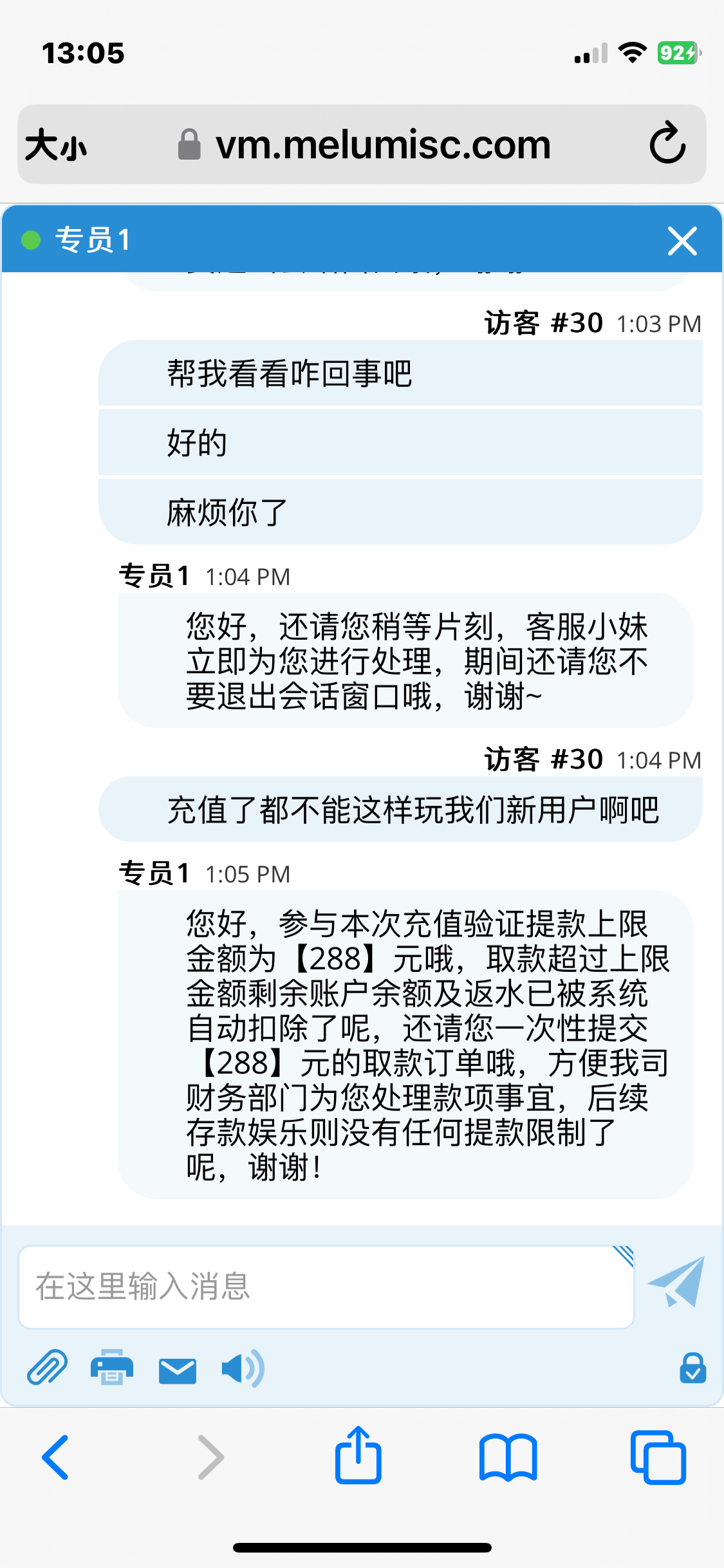Open the 大小 text size menu
The height and width of the screenshot is (1568, 724).
tap(56, 144)
